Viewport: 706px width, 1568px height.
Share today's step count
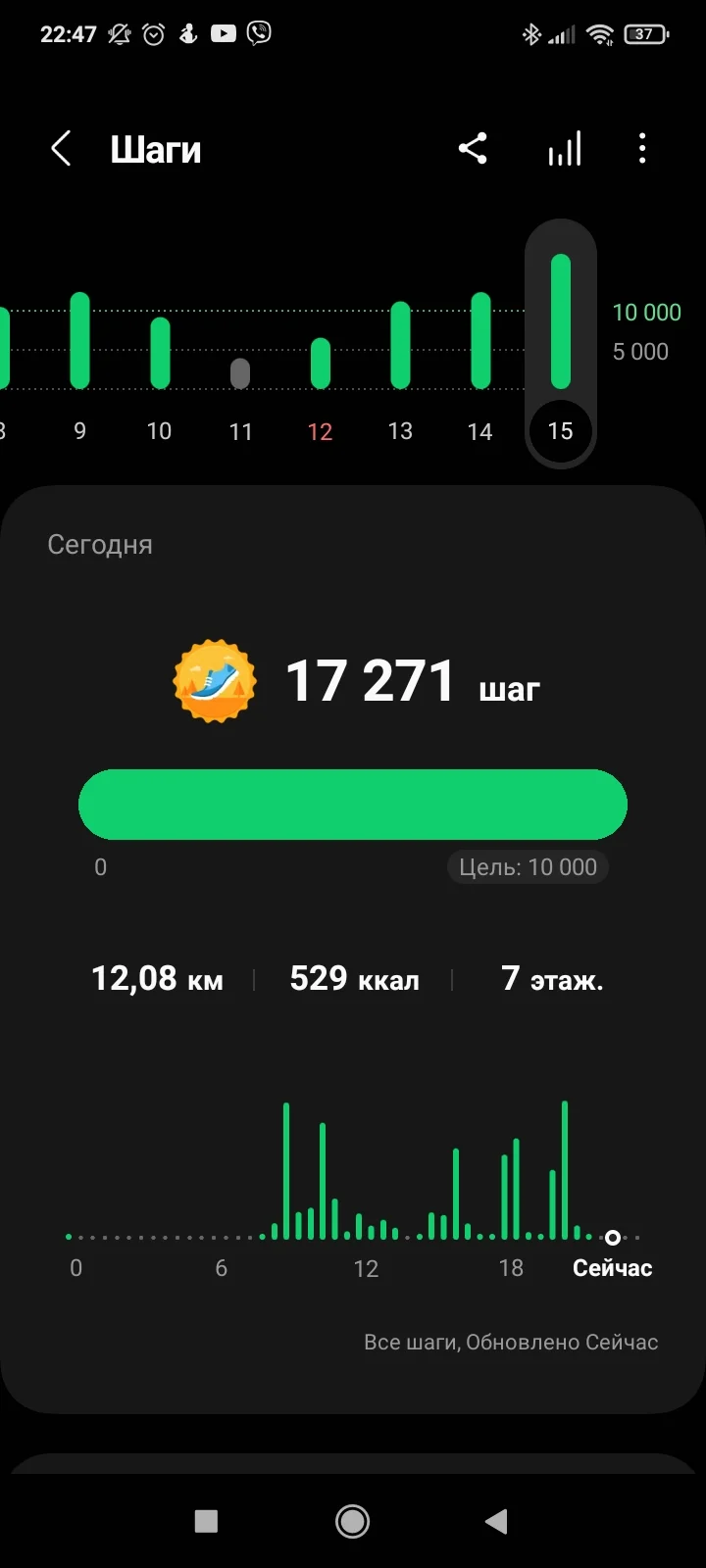click(x=473, y=150)
